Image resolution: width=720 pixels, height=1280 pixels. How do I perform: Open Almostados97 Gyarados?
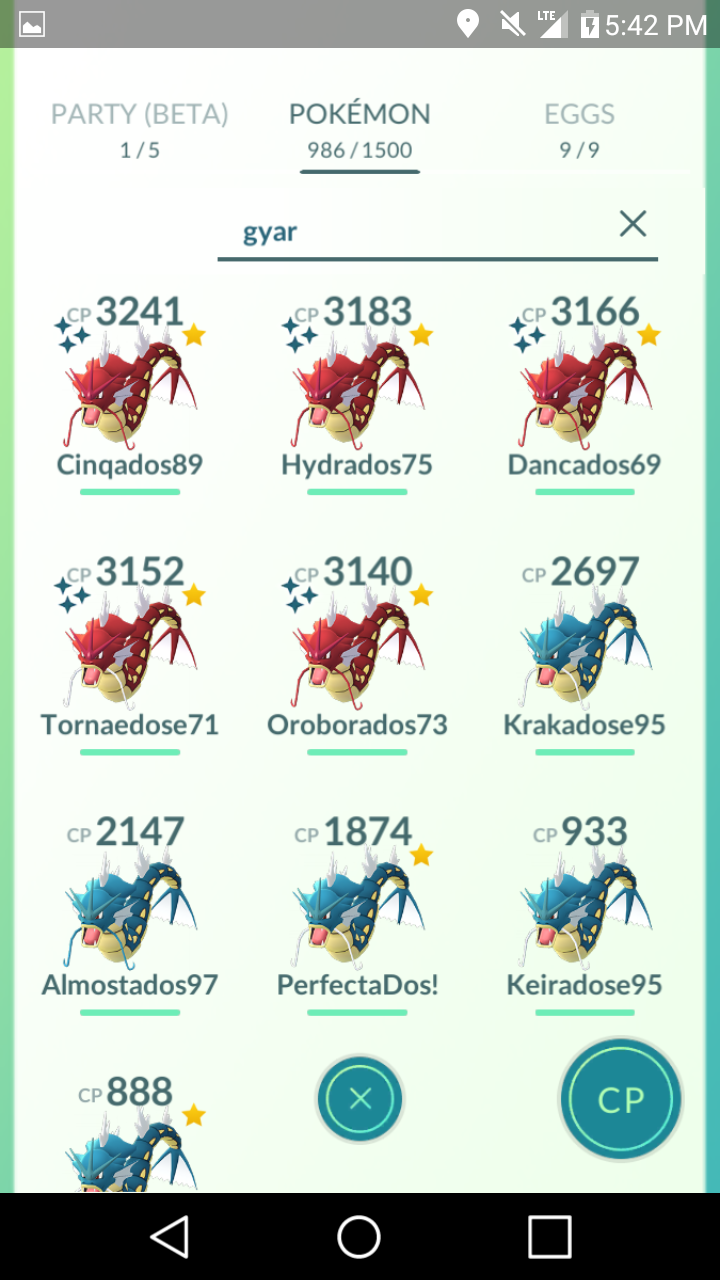(130, 914)
